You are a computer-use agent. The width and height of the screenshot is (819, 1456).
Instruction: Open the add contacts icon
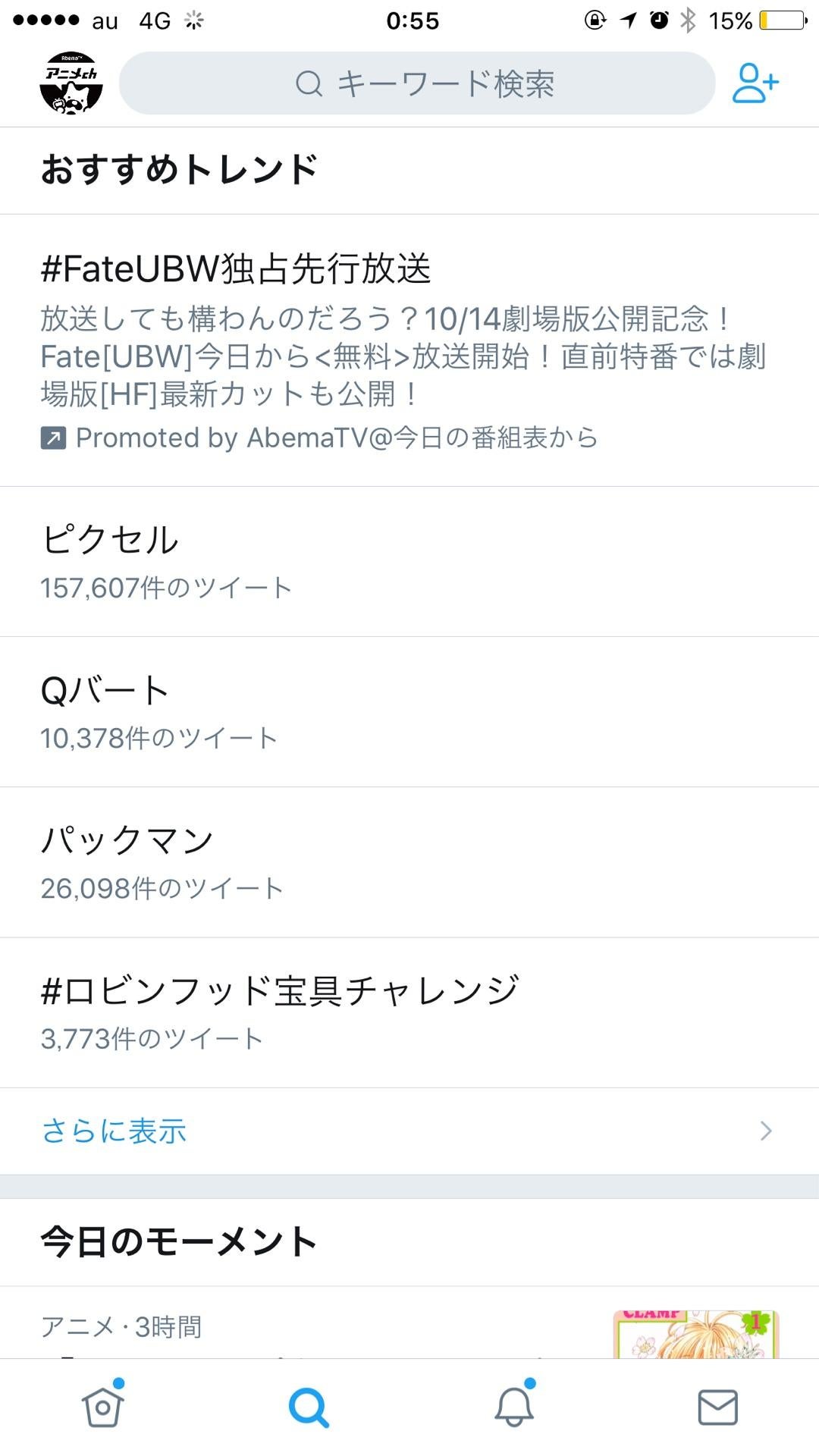(755, 83)
